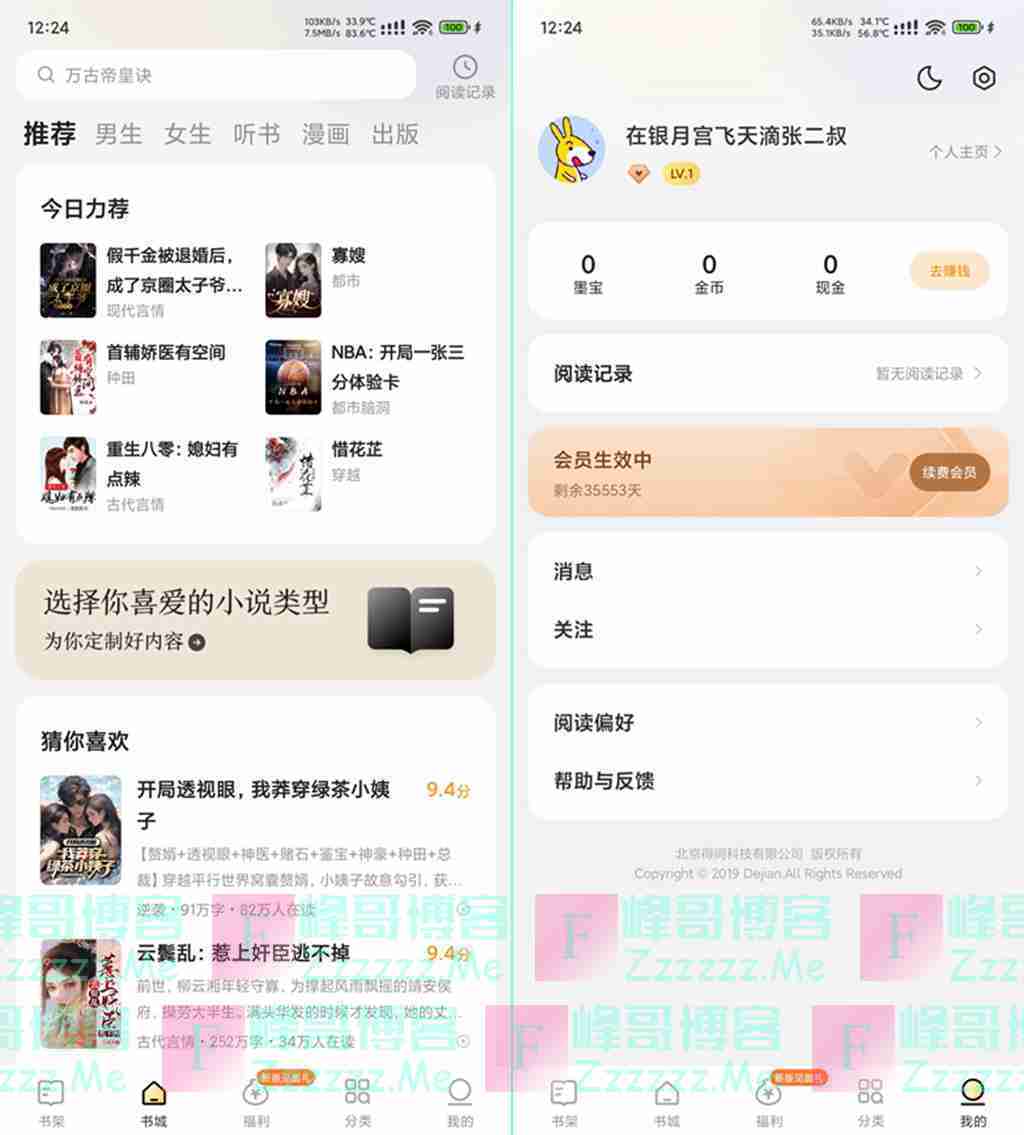This screenshot has height=1135, width=1024.
Task: Open the book 惜花芷
Action: coord(357,450)
